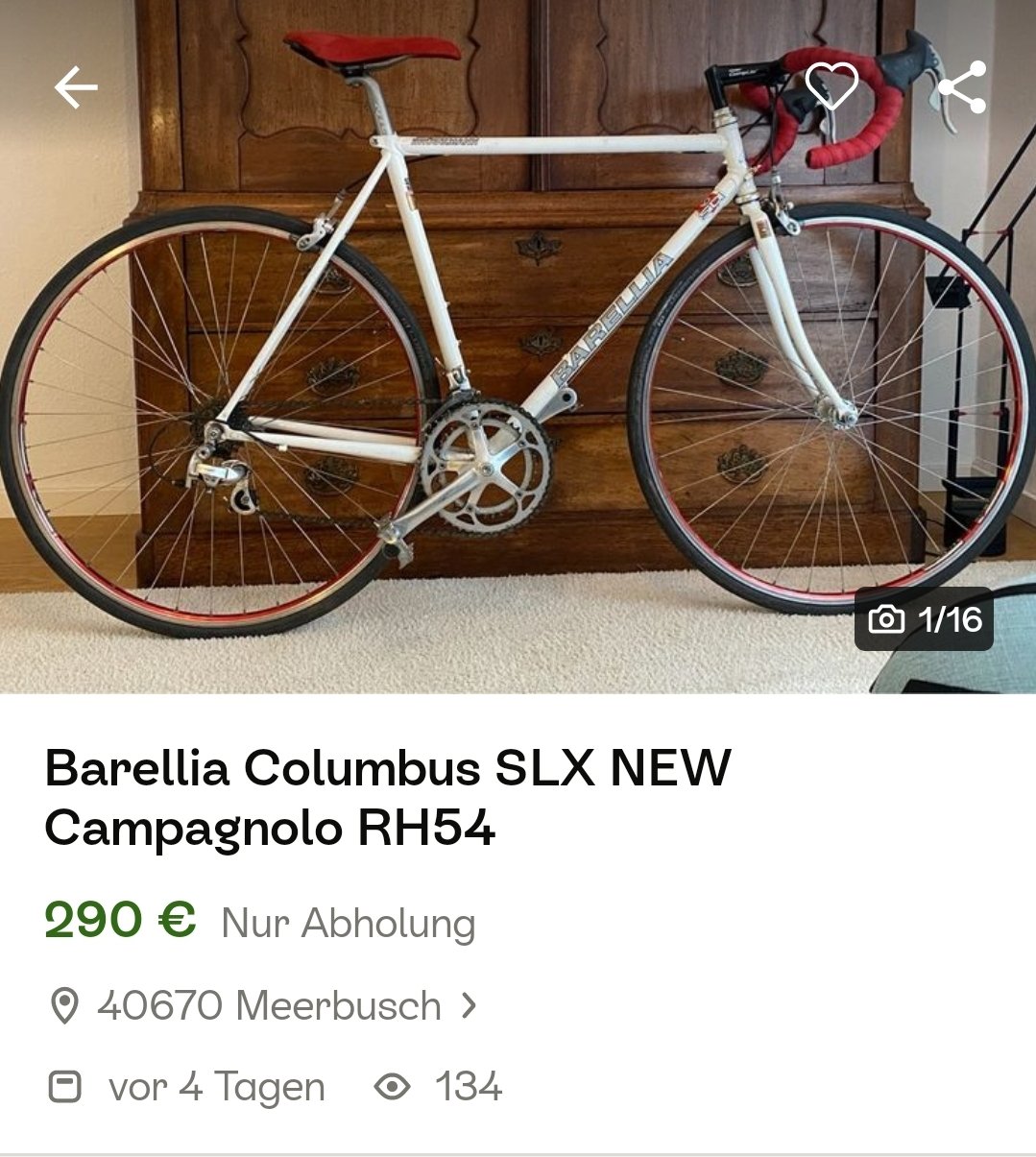Viewport: 1036px width, 1157px height.
Task: Open location 40670 Meerbusch
Action: 269,1006
